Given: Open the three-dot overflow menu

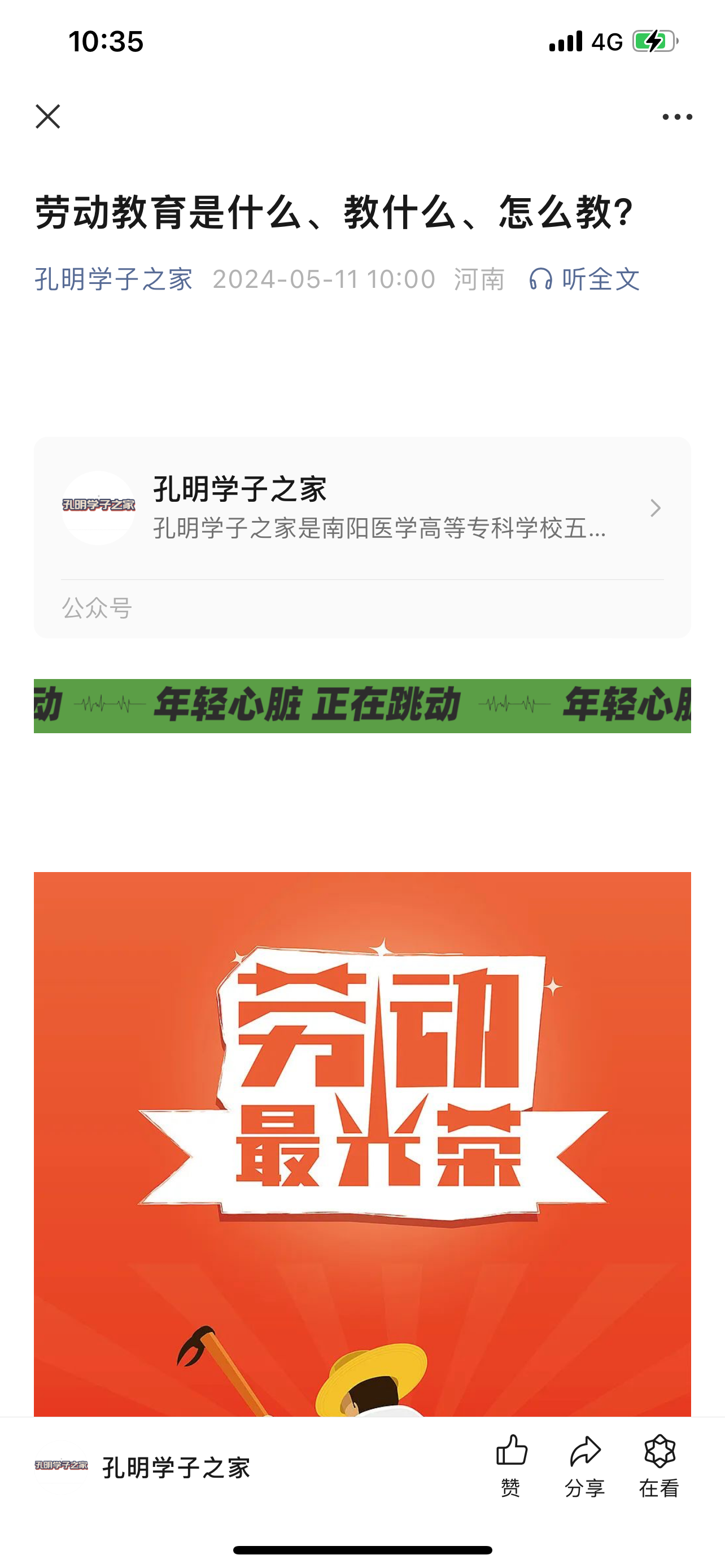Looking at the screenshot, I should [677, 117].
